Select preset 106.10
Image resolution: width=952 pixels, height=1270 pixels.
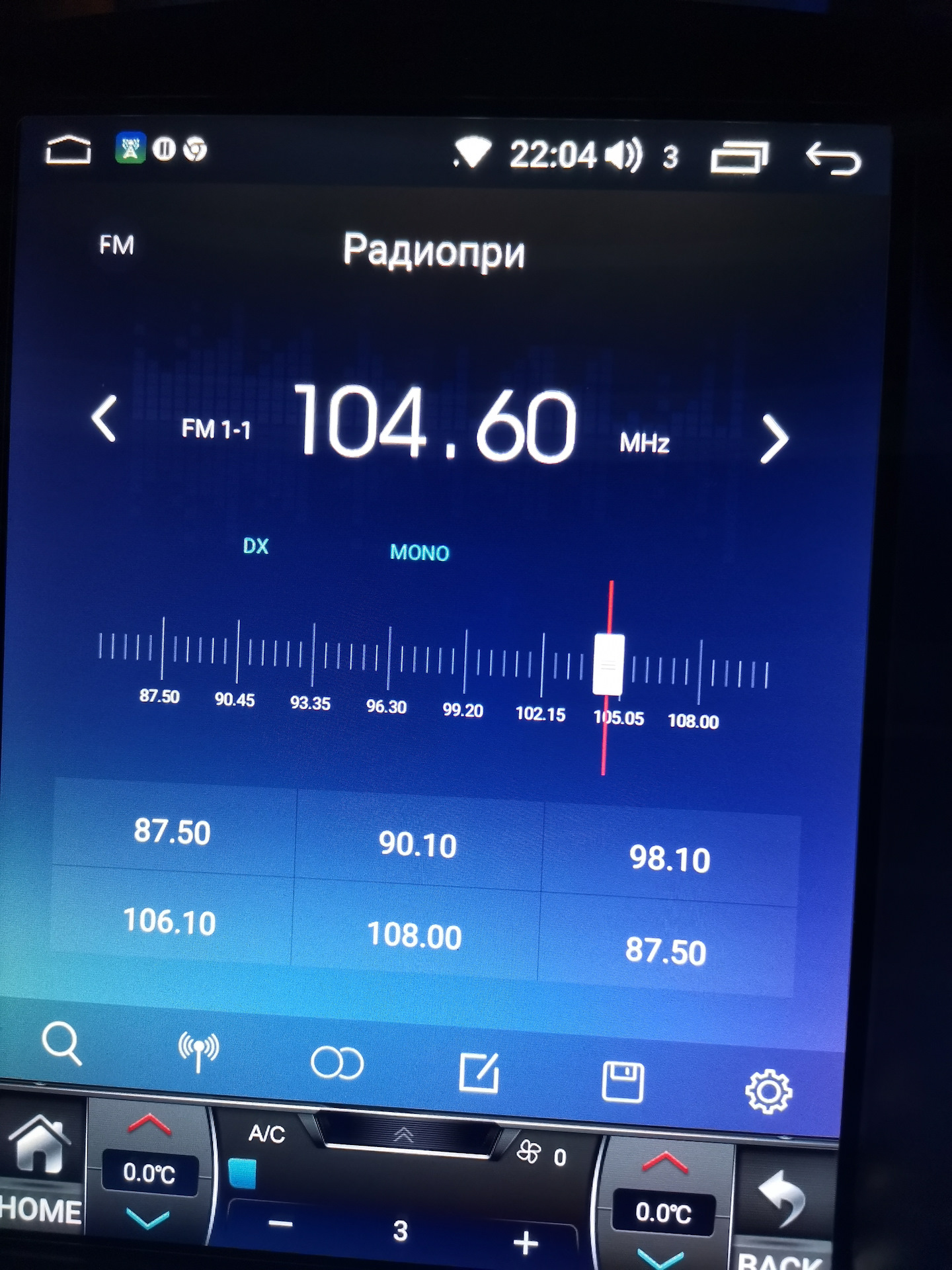tap(170, 921)
